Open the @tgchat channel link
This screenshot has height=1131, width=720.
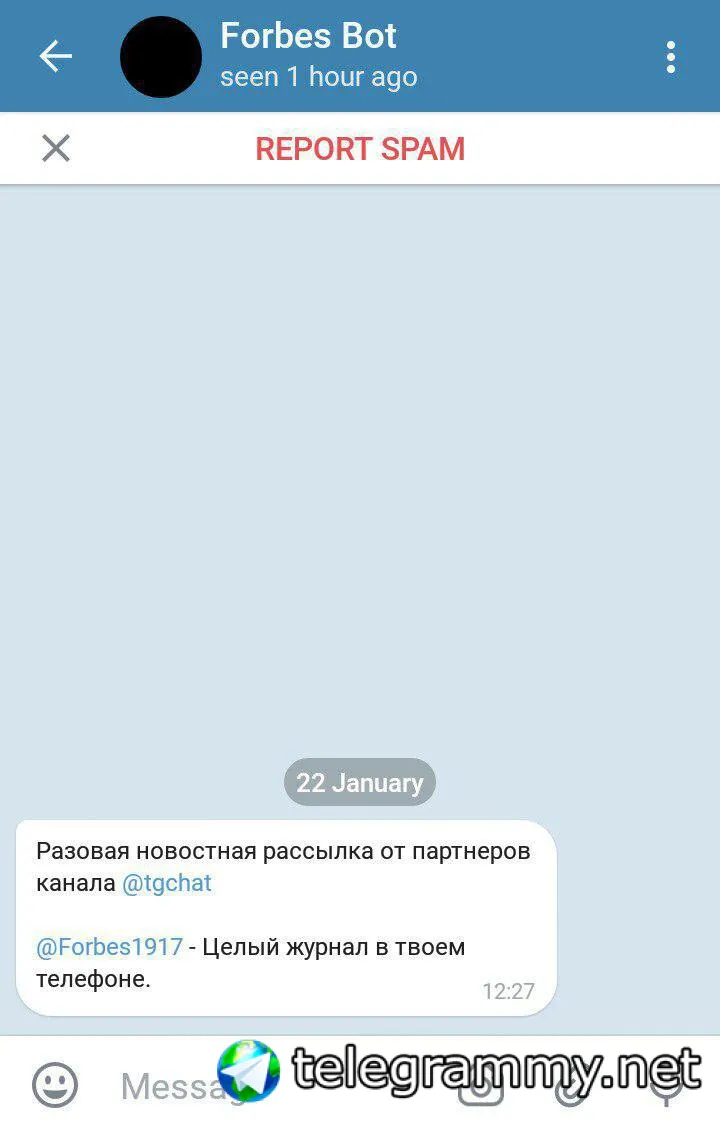click(167, 884)
